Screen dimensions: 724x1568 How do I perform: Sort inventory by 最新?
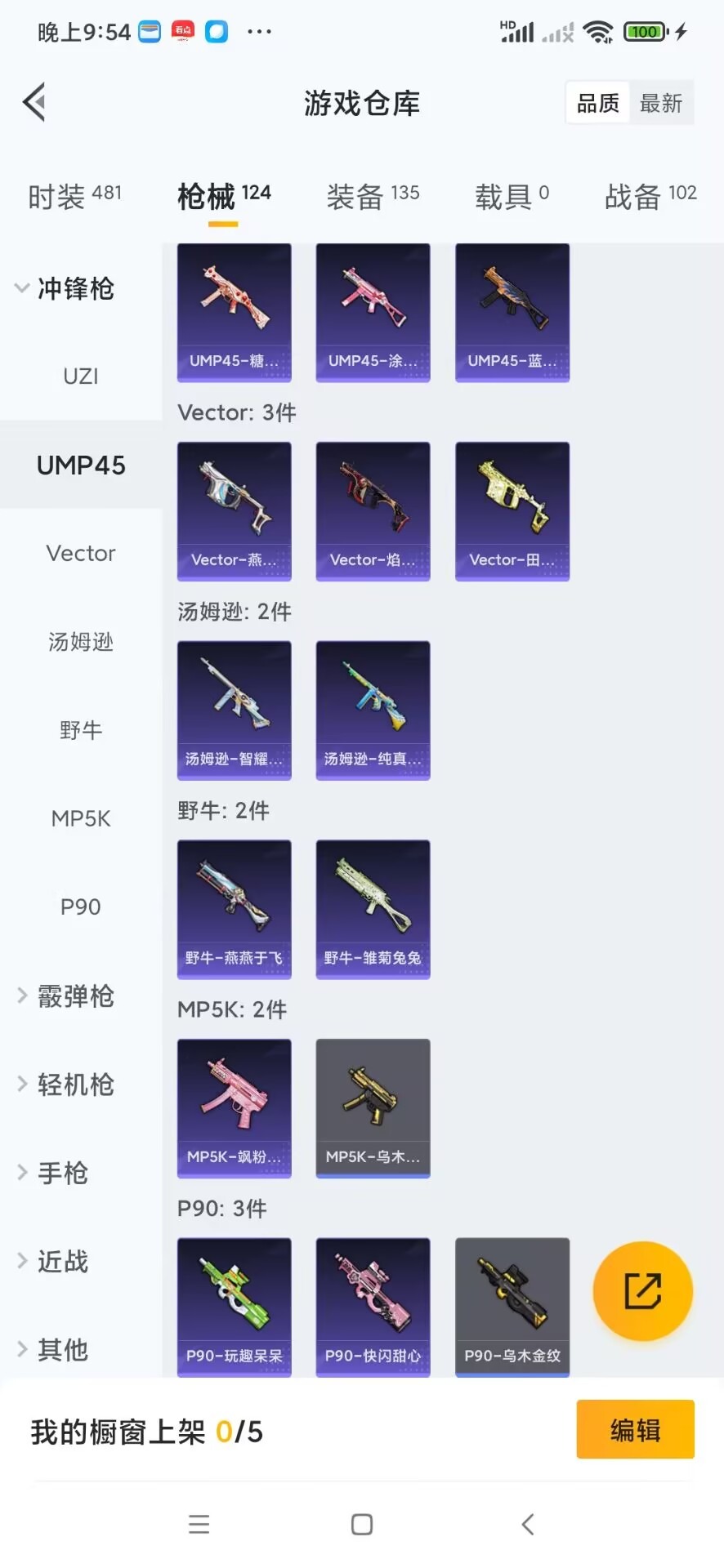[x=660, y=103]
